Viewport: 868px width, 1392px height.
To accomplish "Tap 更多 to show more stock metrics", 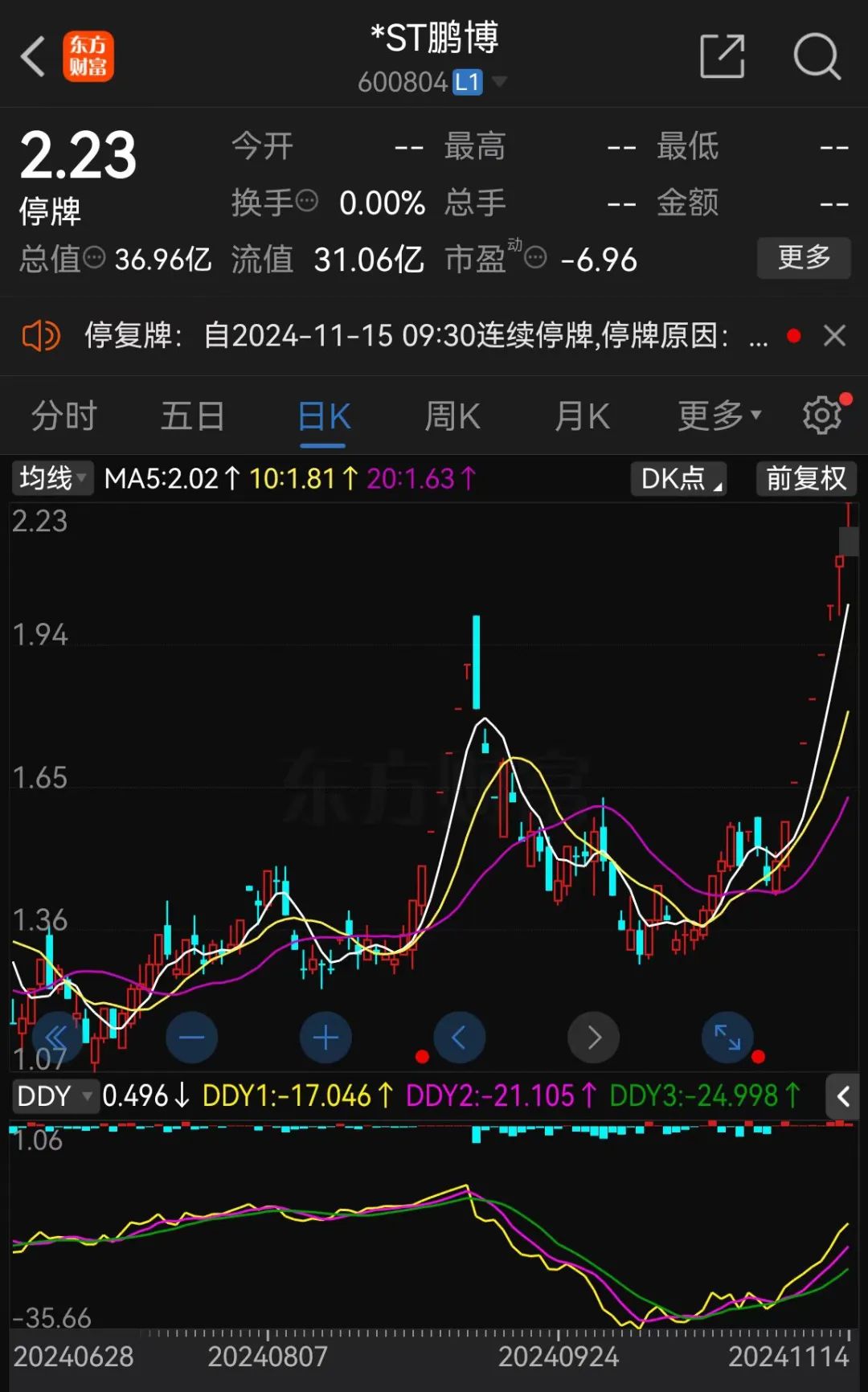I will [803, 258].
